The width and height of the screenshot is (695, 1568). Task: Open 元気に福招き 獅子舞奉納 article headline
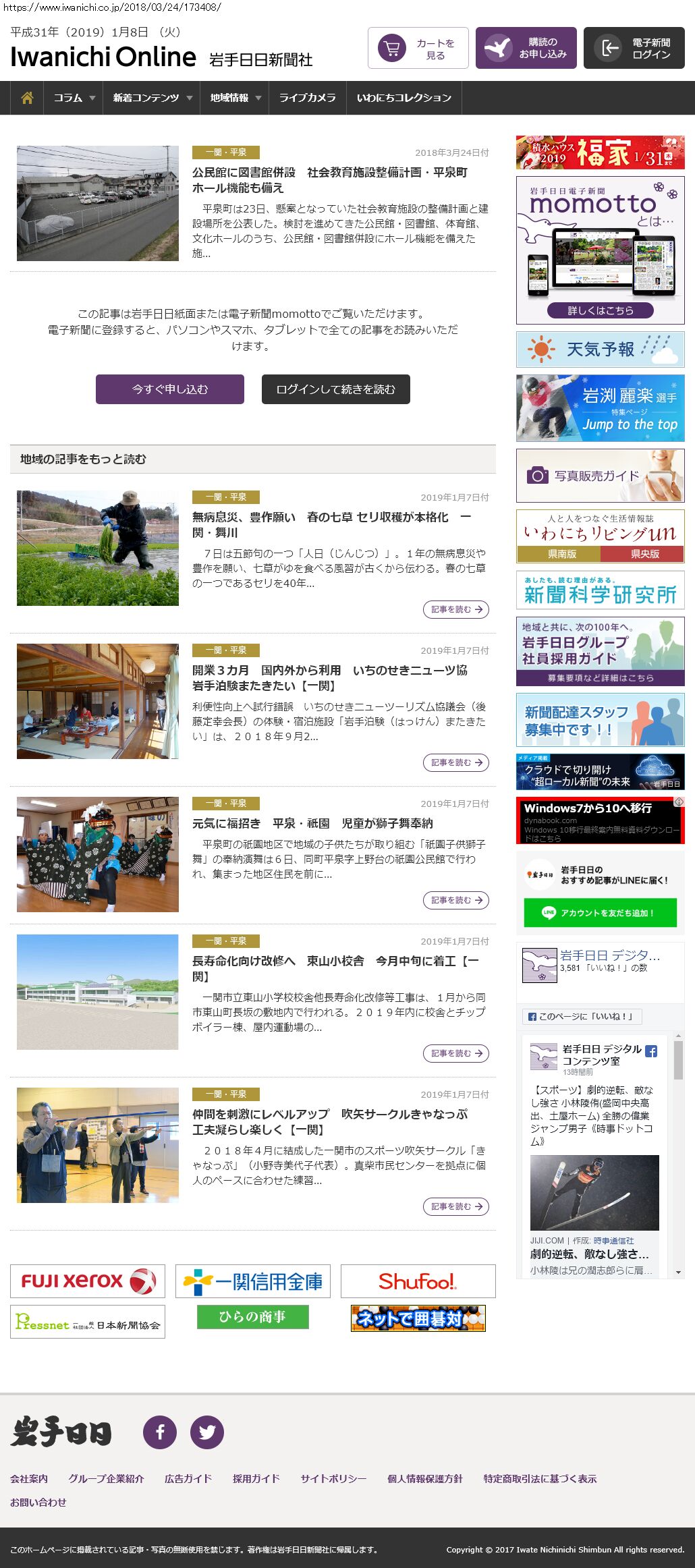coord(312,823)
